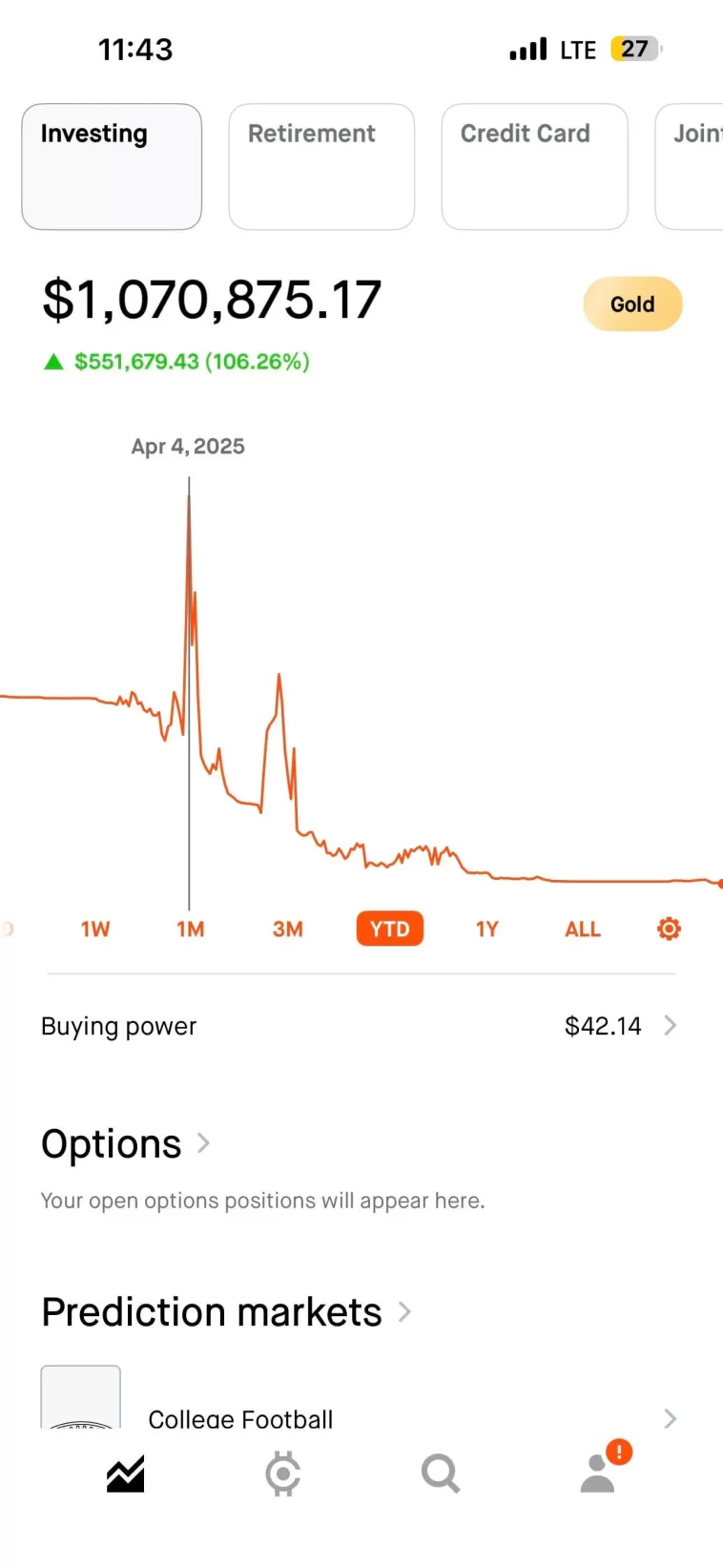This screenshot has width=723, height=1568.
Task: Switch to the Retirement account tab
Action: (321, 166)
